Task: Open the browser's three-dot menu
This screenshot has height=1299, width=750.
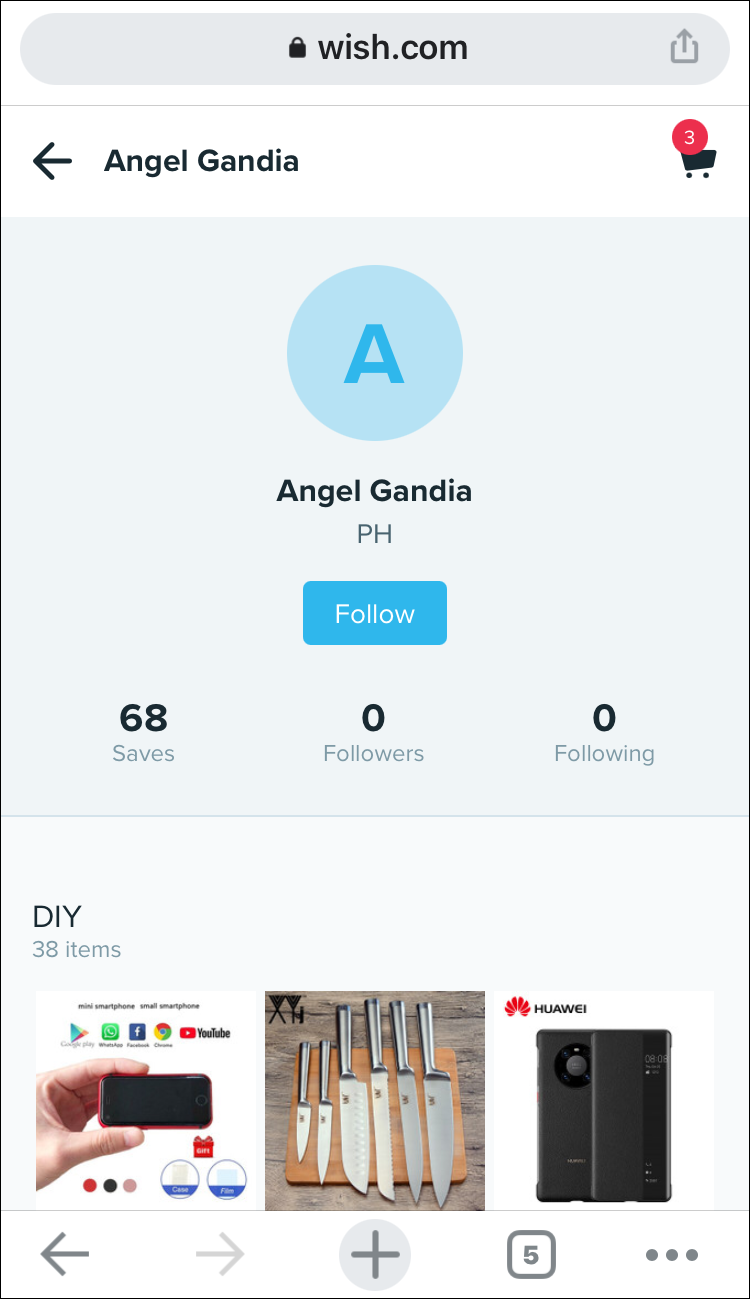Action: [x=671, y=1255]
